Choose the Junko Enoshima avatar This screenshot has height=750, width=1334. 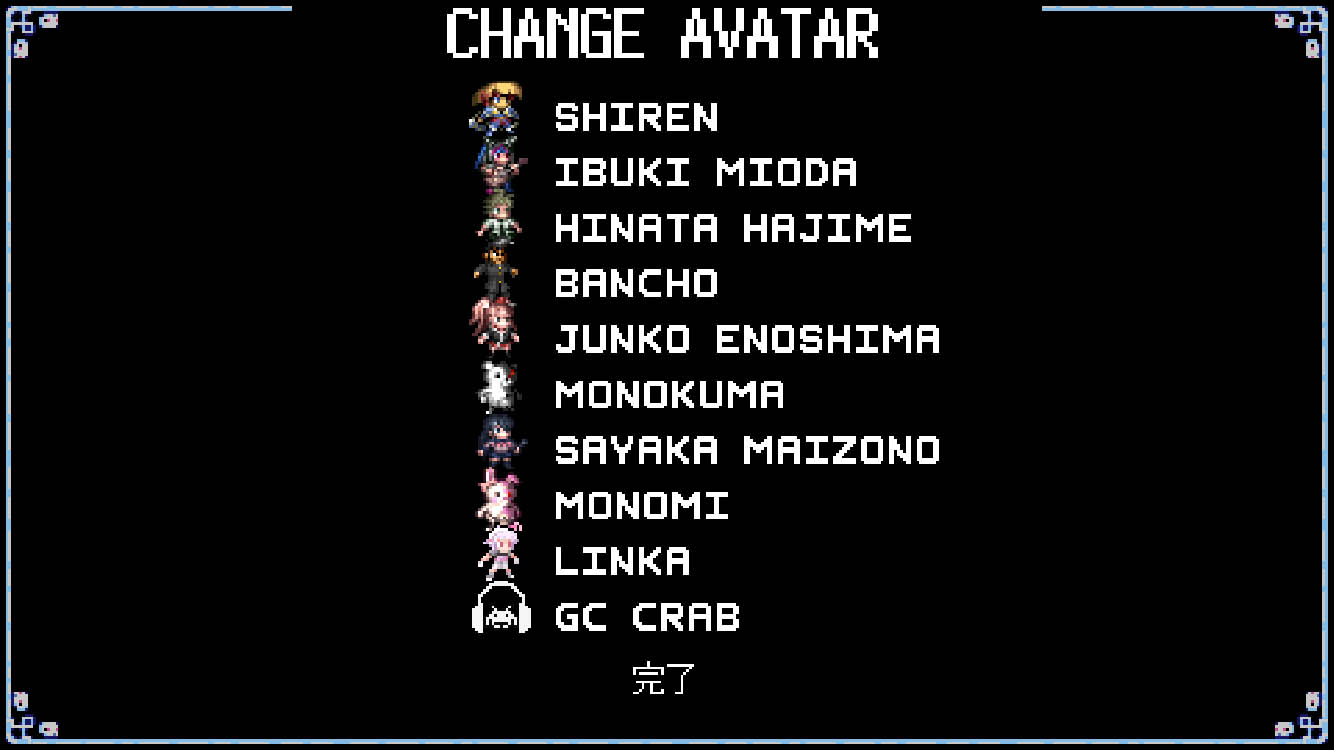click(x=747, y=339)
